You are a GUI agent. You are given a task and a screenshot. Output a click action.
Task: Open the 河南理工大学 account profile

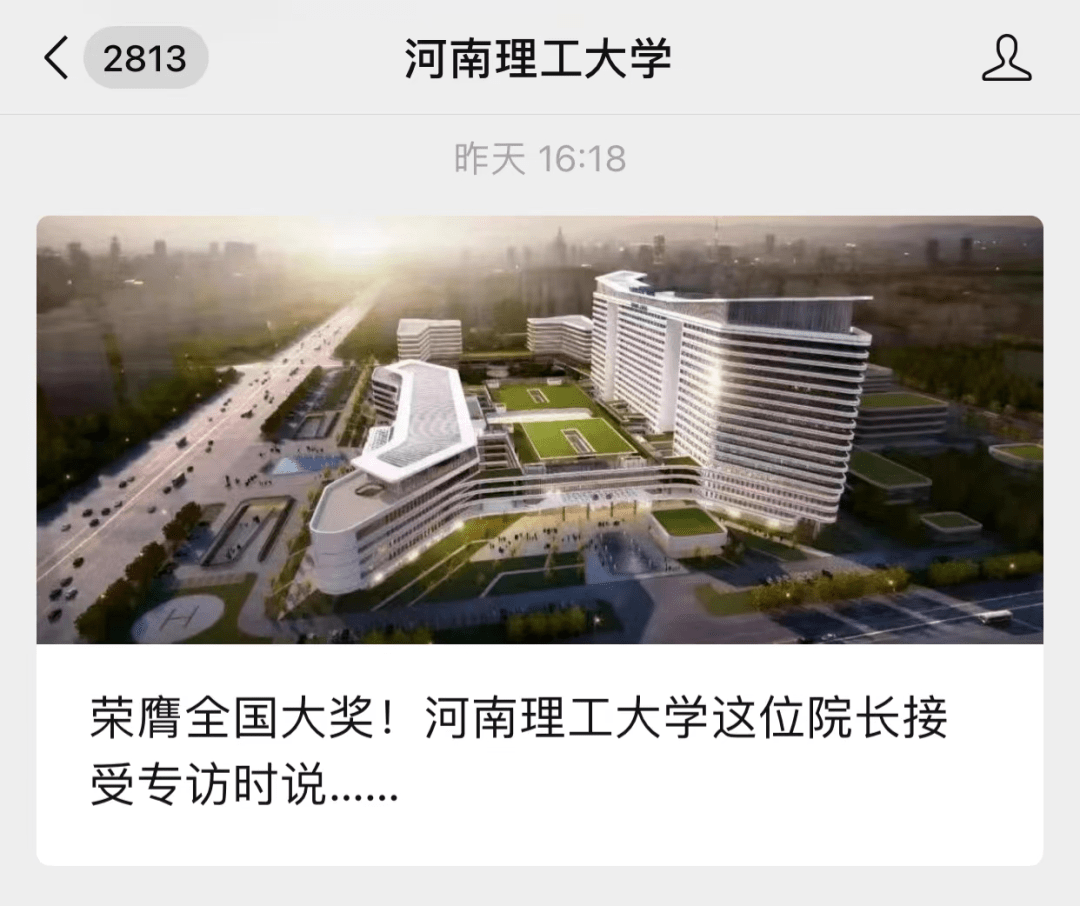coord(1005,58)
